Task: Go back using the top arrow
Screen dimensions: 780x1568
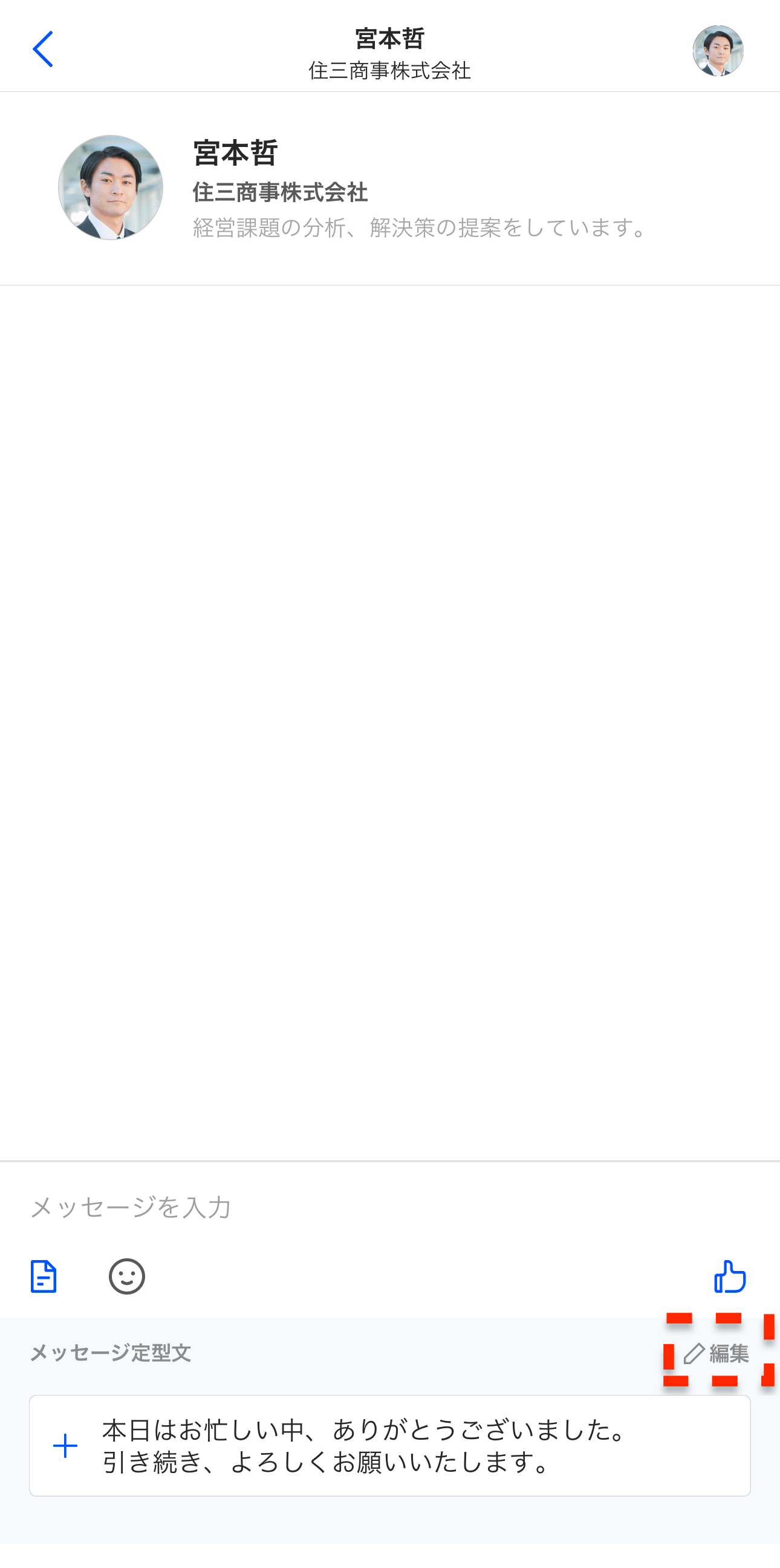Action: coord(42,48)
